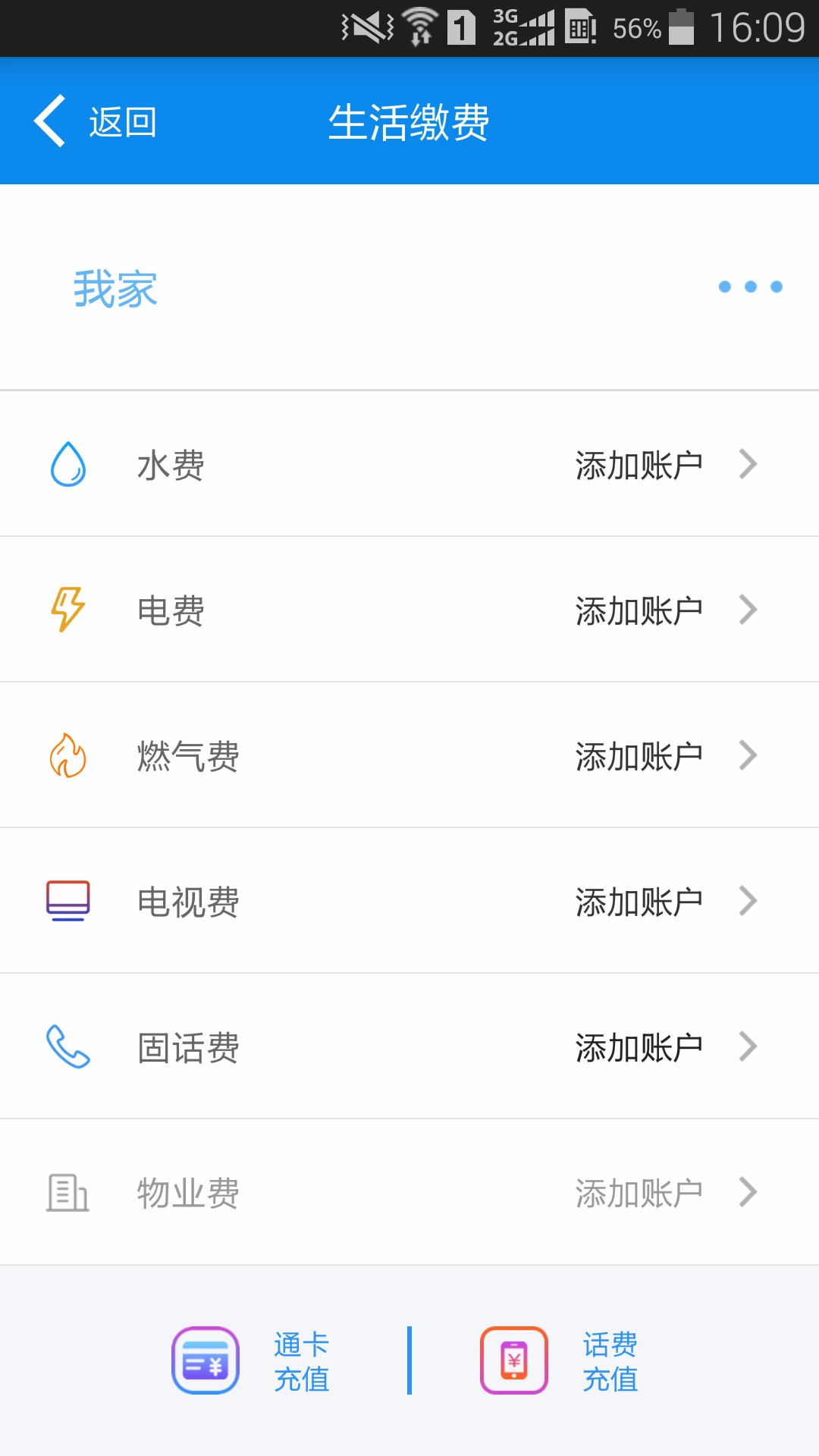Tap 添加账户 next to 电视费

pos(638,900)
